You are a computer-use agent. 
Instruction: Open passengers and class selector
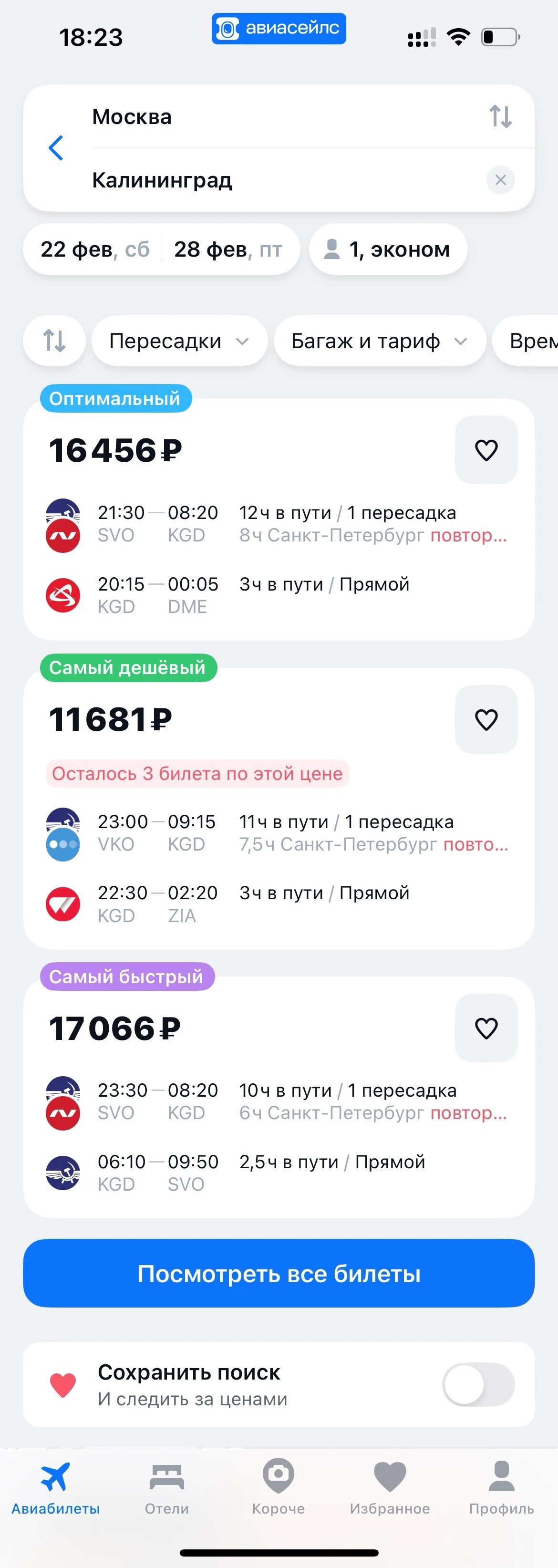coord(388,249)
